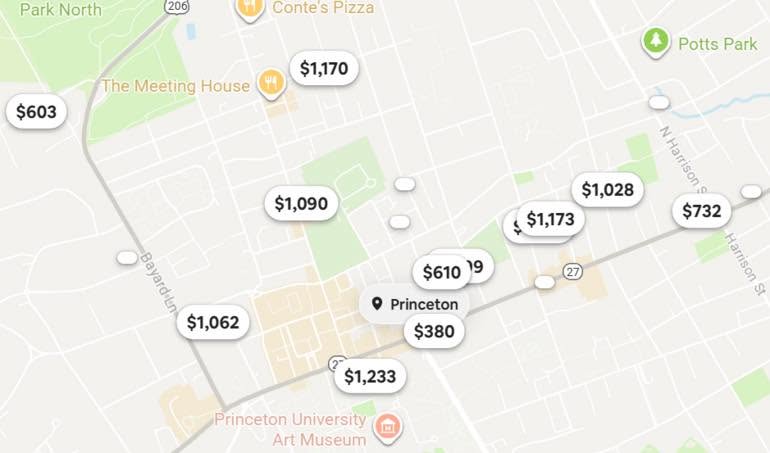
Task: Open the $732 price marker
Action: (701, 211)
